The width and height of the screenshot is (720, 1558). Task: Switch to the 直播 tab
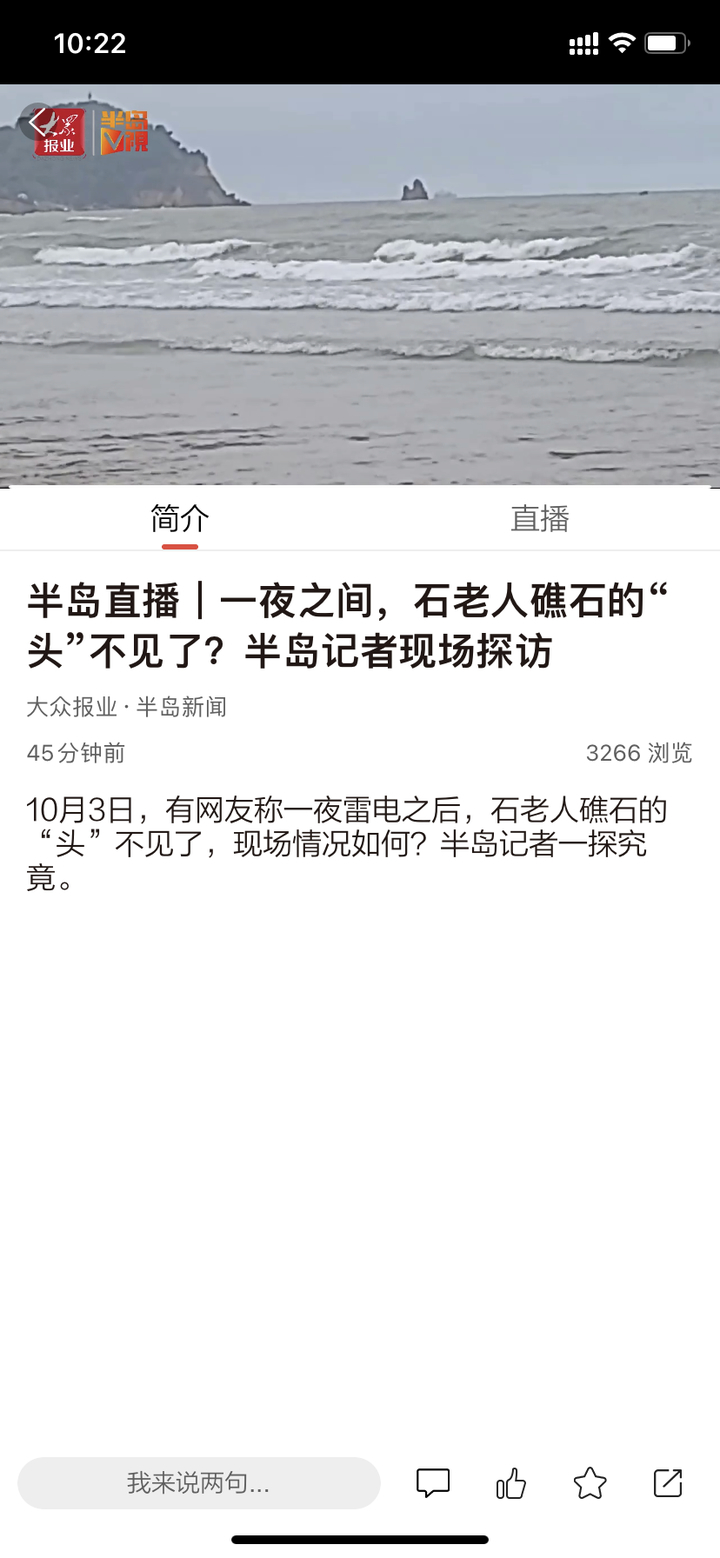tap(540, 518)
